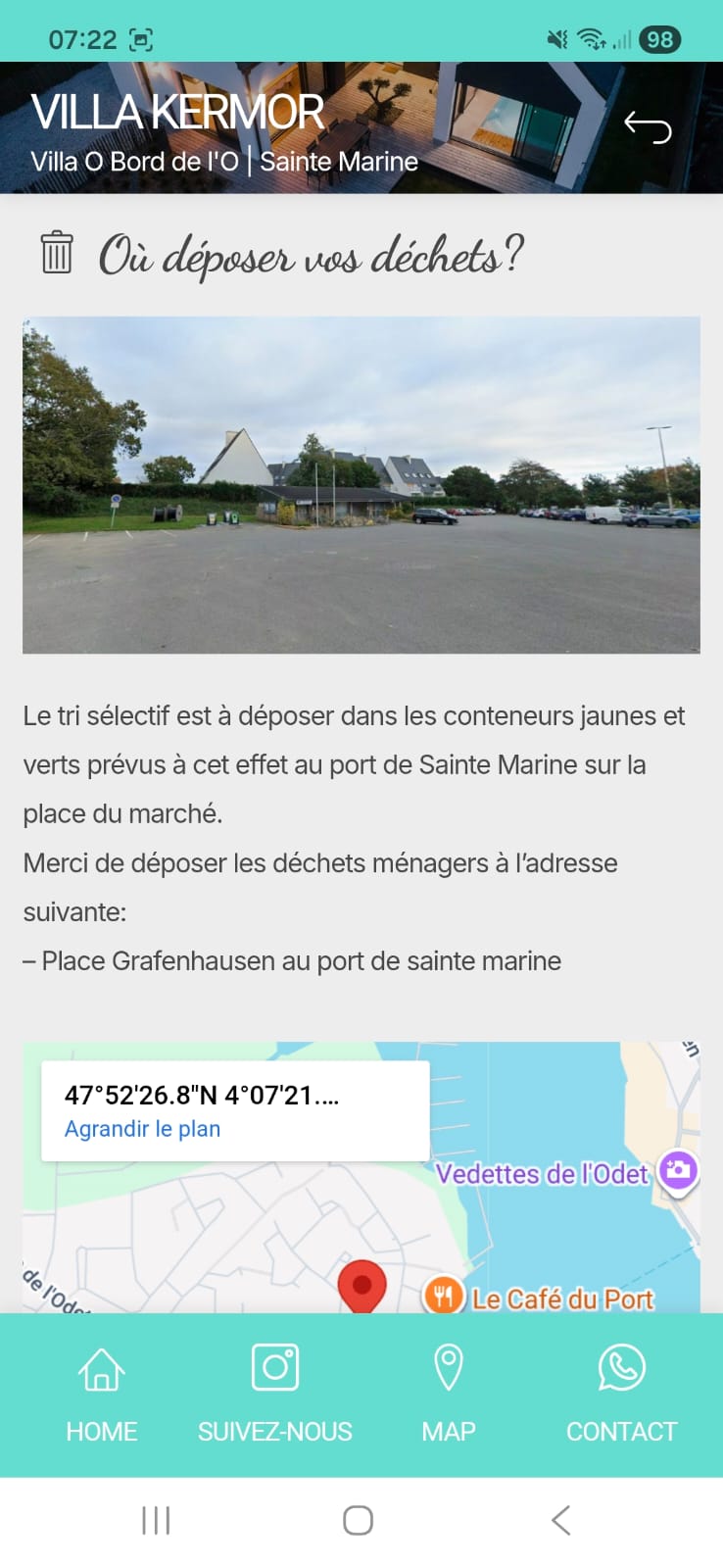Viewport: 723px width, 1568px height.
Task: Tap the system back button
Action: [560, 1520]
